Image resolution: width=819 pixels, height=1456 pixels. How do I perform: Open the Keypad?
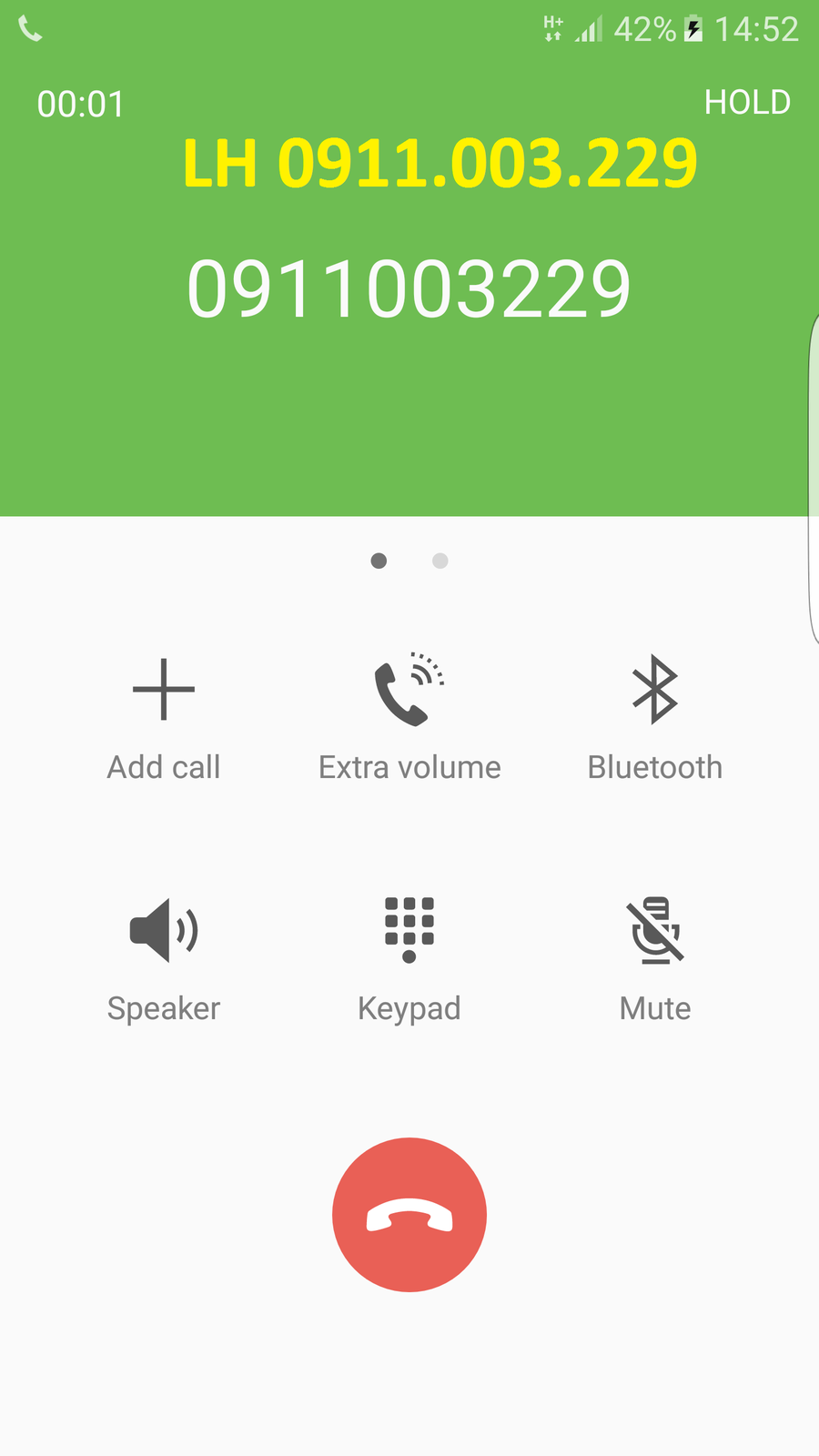(409, 955)
